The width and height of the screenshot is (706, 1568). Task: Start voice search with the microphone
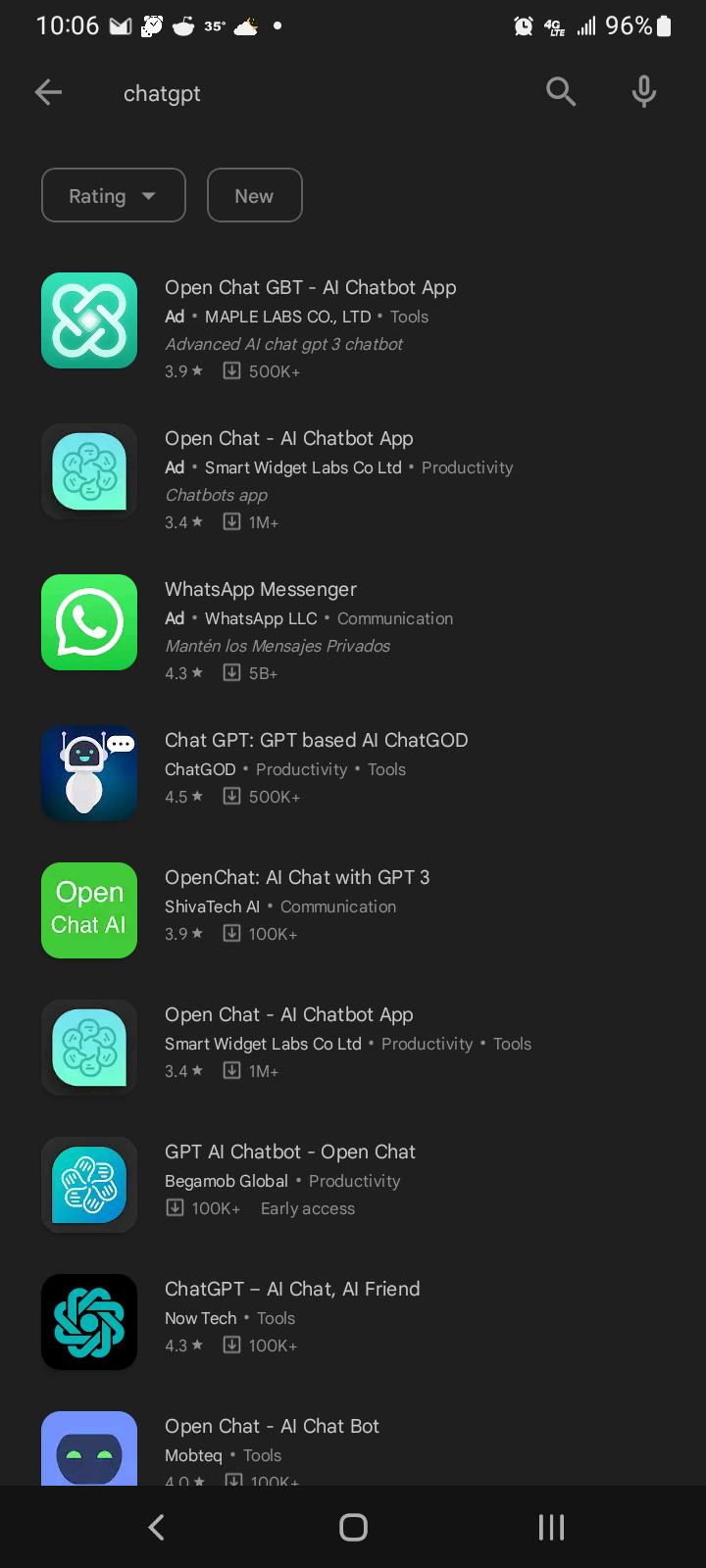coord(643,92)
